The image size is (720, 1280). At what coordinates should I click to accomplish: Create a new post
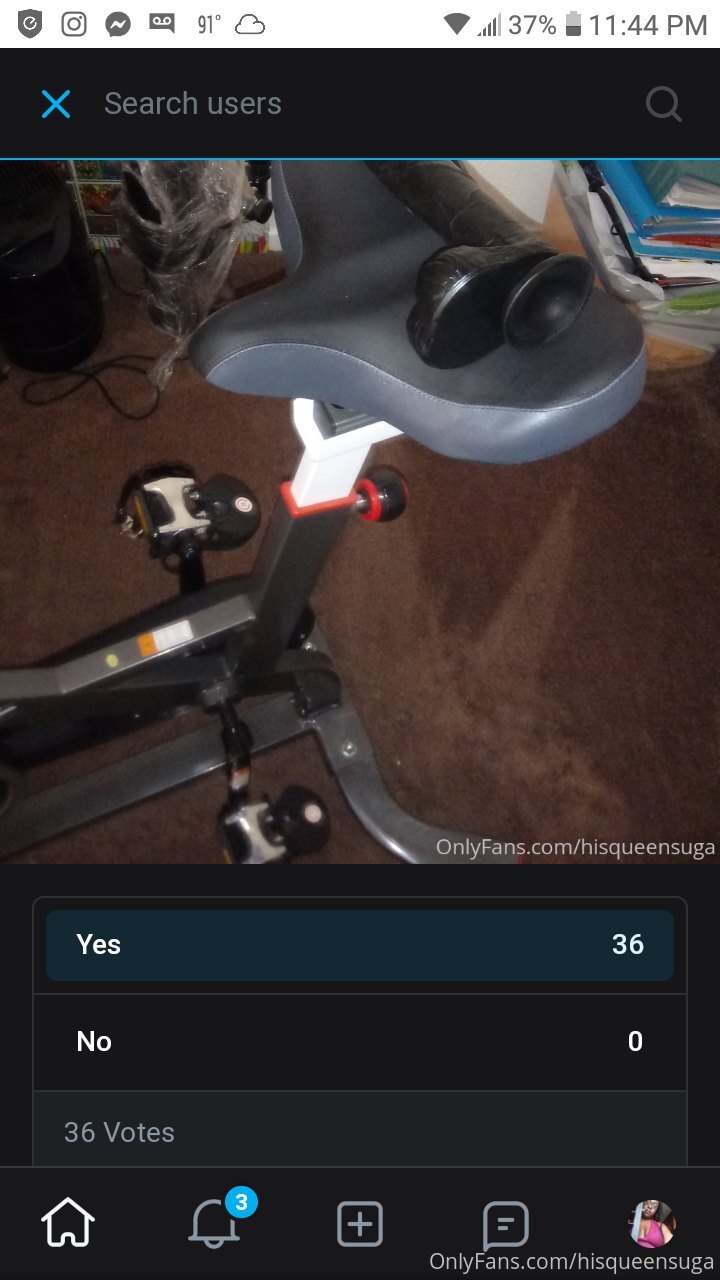(x=360, y=1224)
